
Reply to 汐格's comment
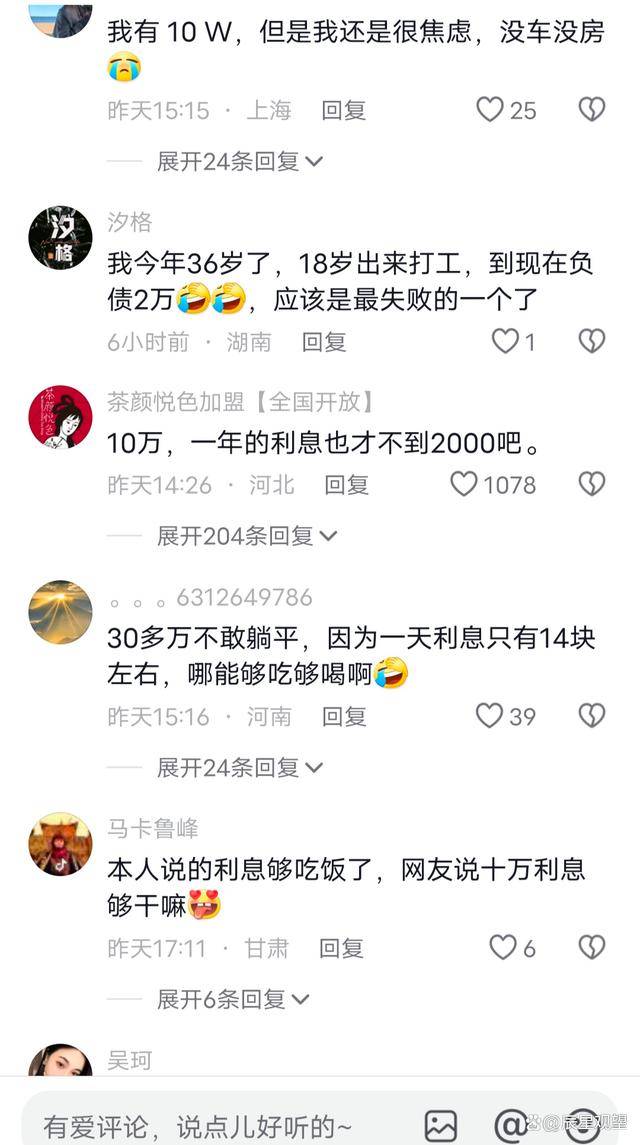324,342
